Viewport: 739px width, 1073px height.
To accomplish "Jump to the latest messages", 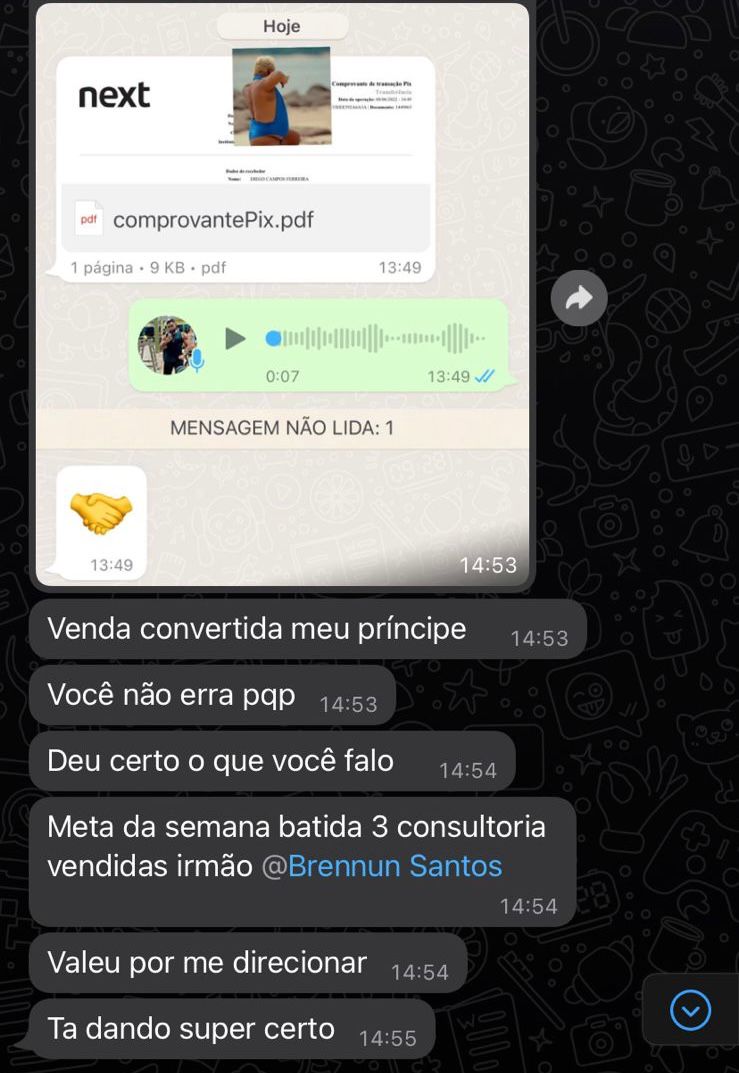I will (690, 1010).
